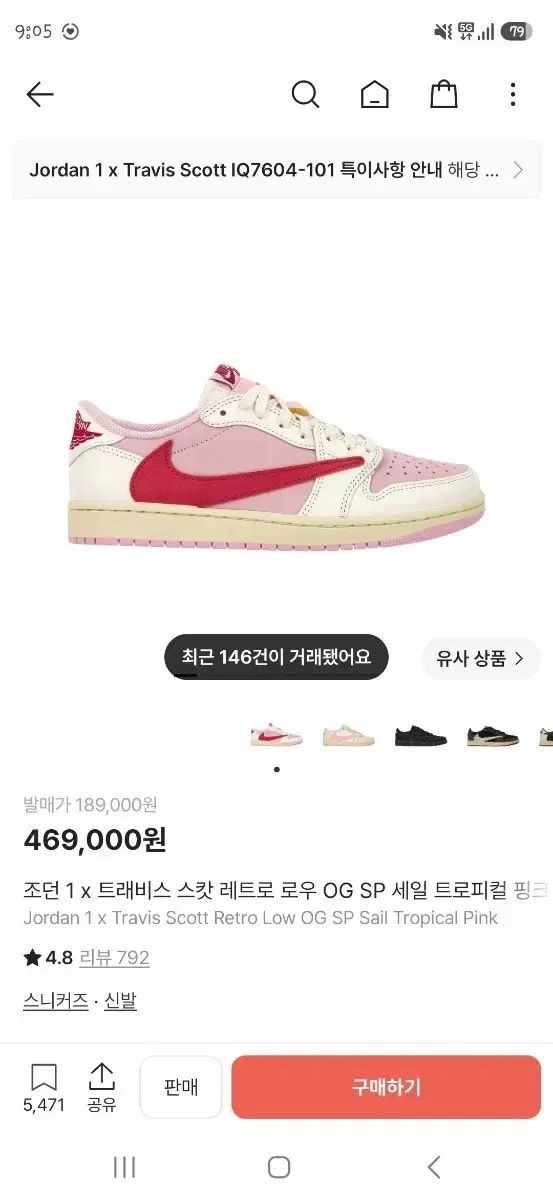Tap the system home button

tap(279, 1167)
